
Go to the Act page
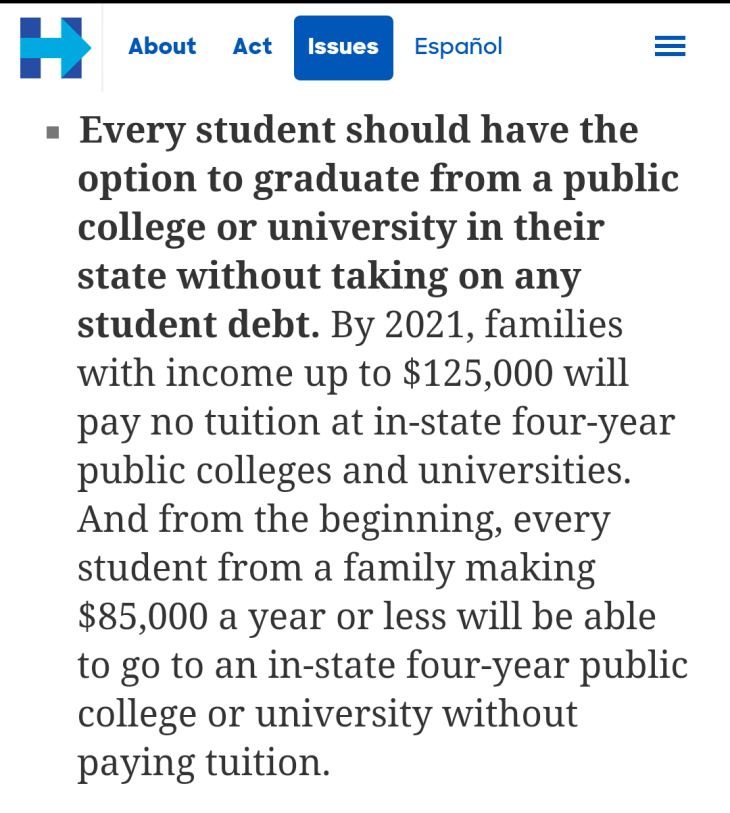click(x=252, y=47)
